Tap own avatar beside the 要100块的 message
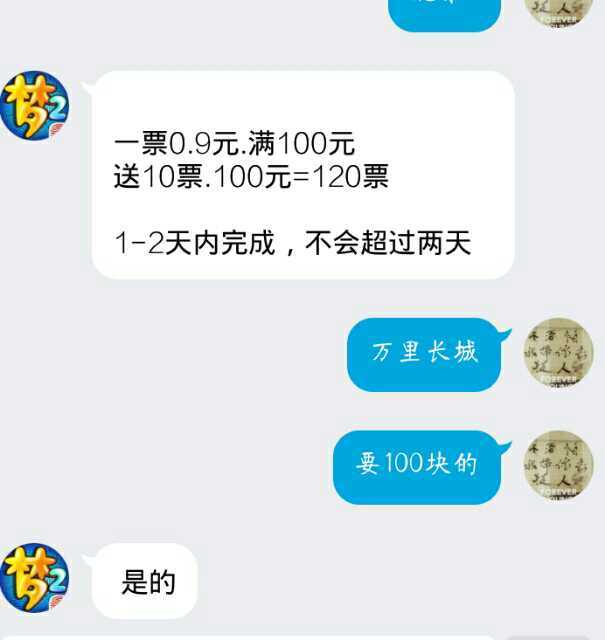 [559, 466]
